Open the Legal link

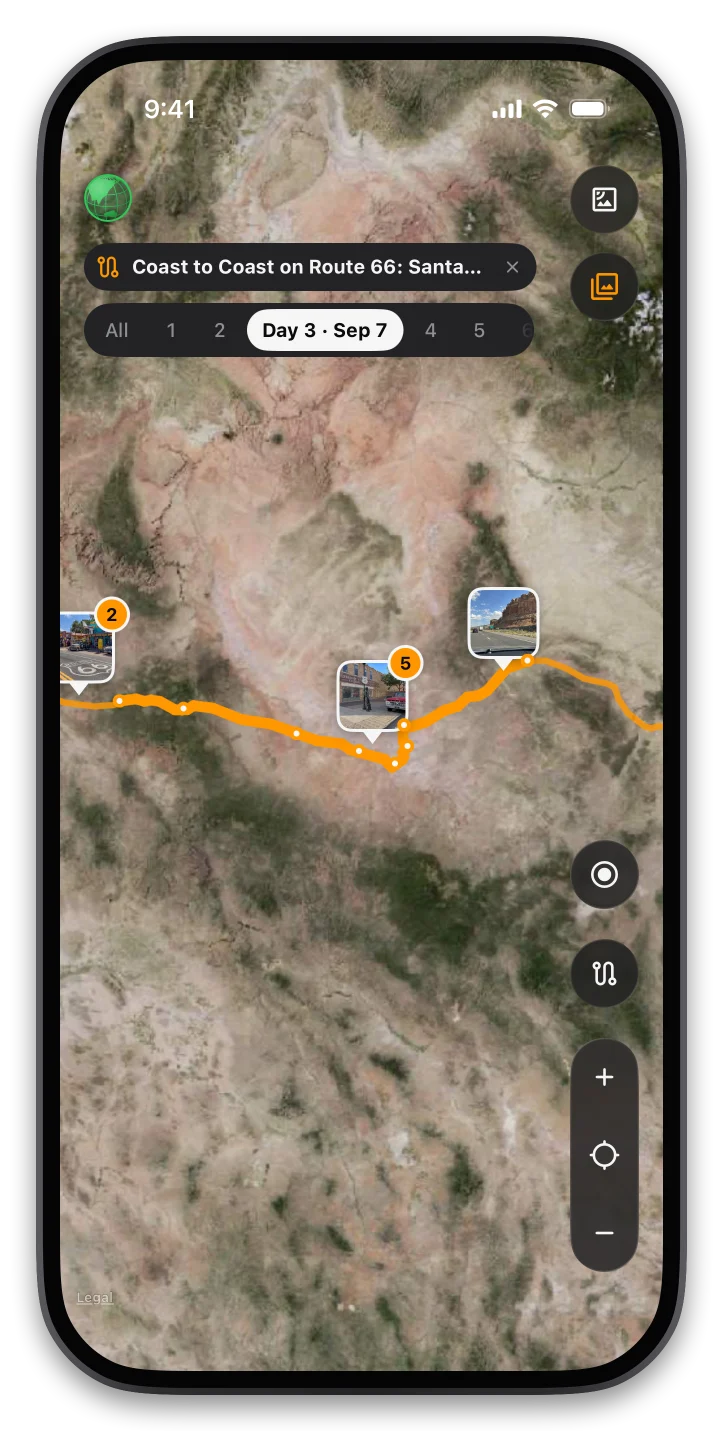click(95, 1298)
